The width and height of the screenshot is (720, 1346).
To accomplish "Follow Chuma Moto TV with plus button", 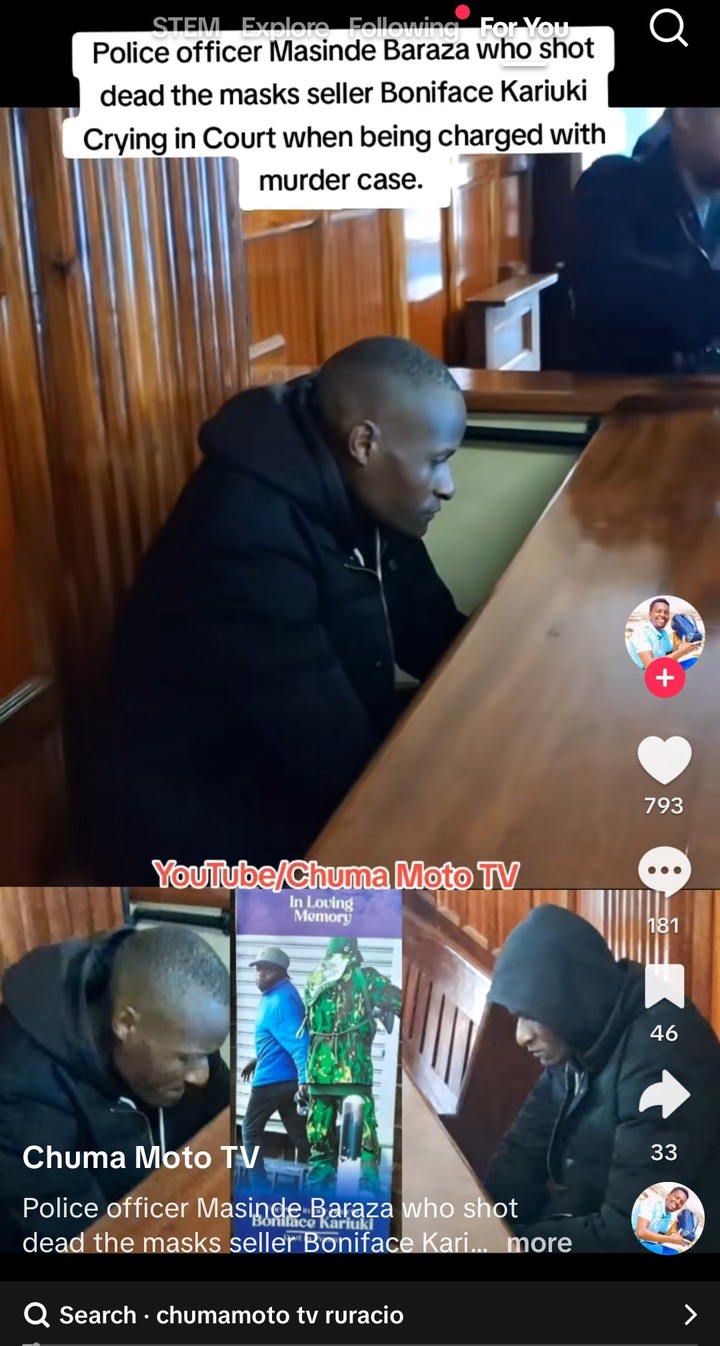I will 664,679.
